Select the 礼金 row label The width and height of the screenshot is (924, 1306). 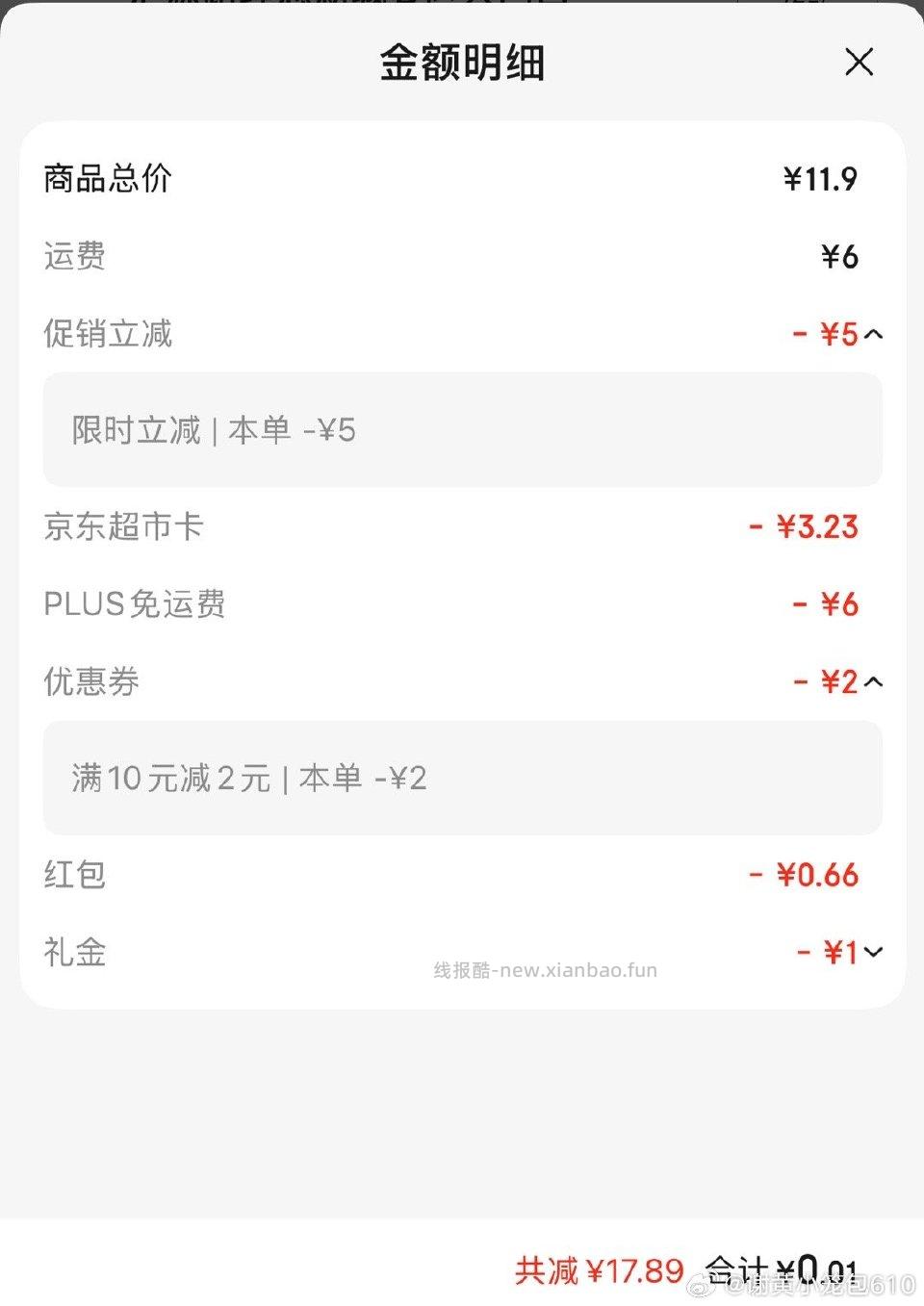(73, 952)
